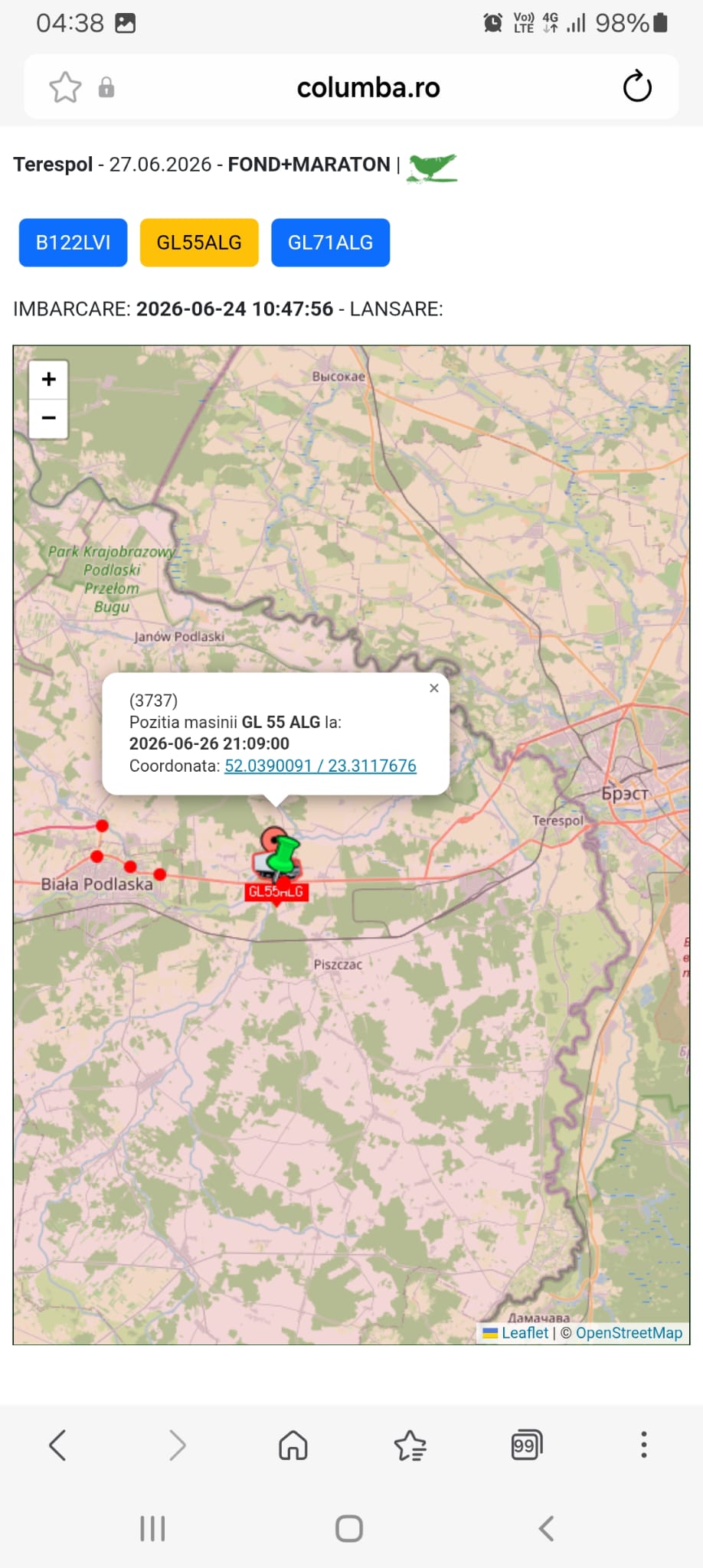Close the GL 55 ALG position popup
The height and width of the screenshot is (1568, 703).
click(x=434, y=688)
